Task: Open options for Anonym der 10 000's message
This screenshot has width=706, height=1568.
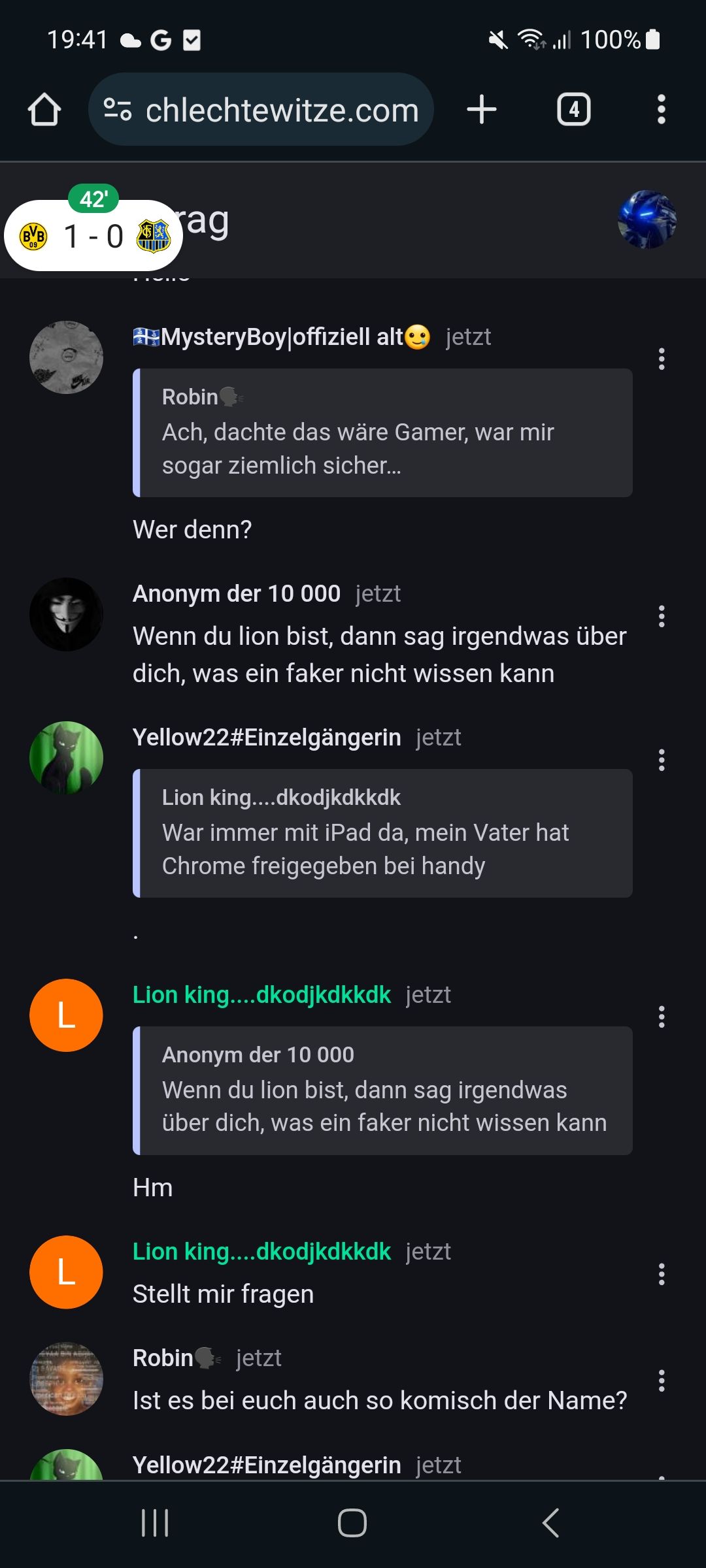Action: tap(662, 616)
